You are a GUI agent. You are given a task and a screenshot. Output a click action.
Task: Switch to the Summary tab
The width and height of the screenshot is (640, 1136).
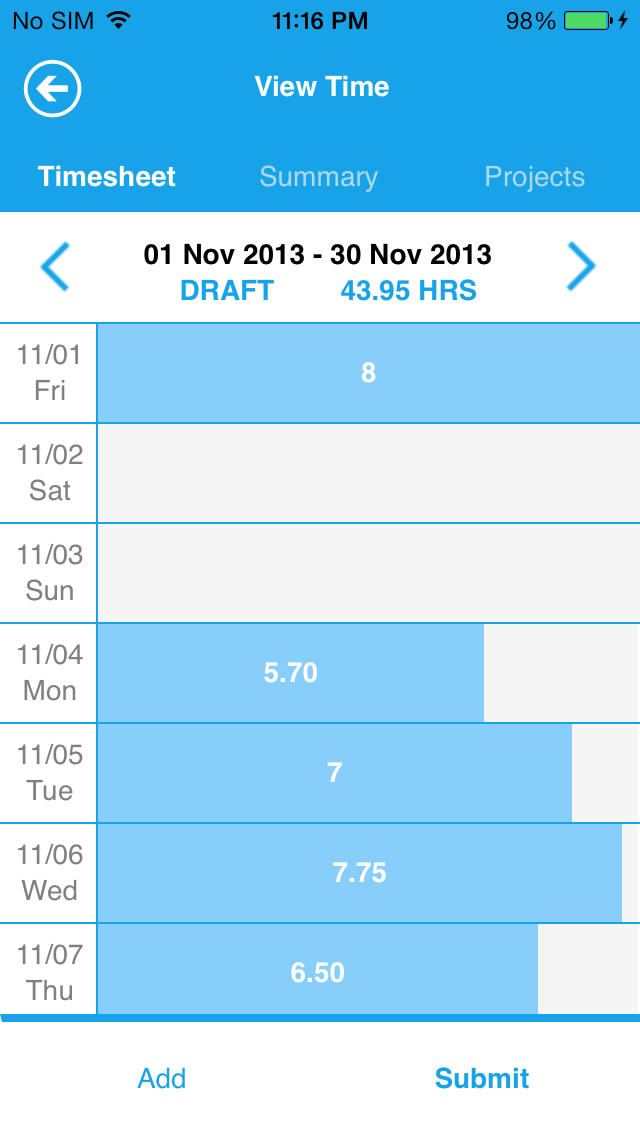click(x=319, y=177)
